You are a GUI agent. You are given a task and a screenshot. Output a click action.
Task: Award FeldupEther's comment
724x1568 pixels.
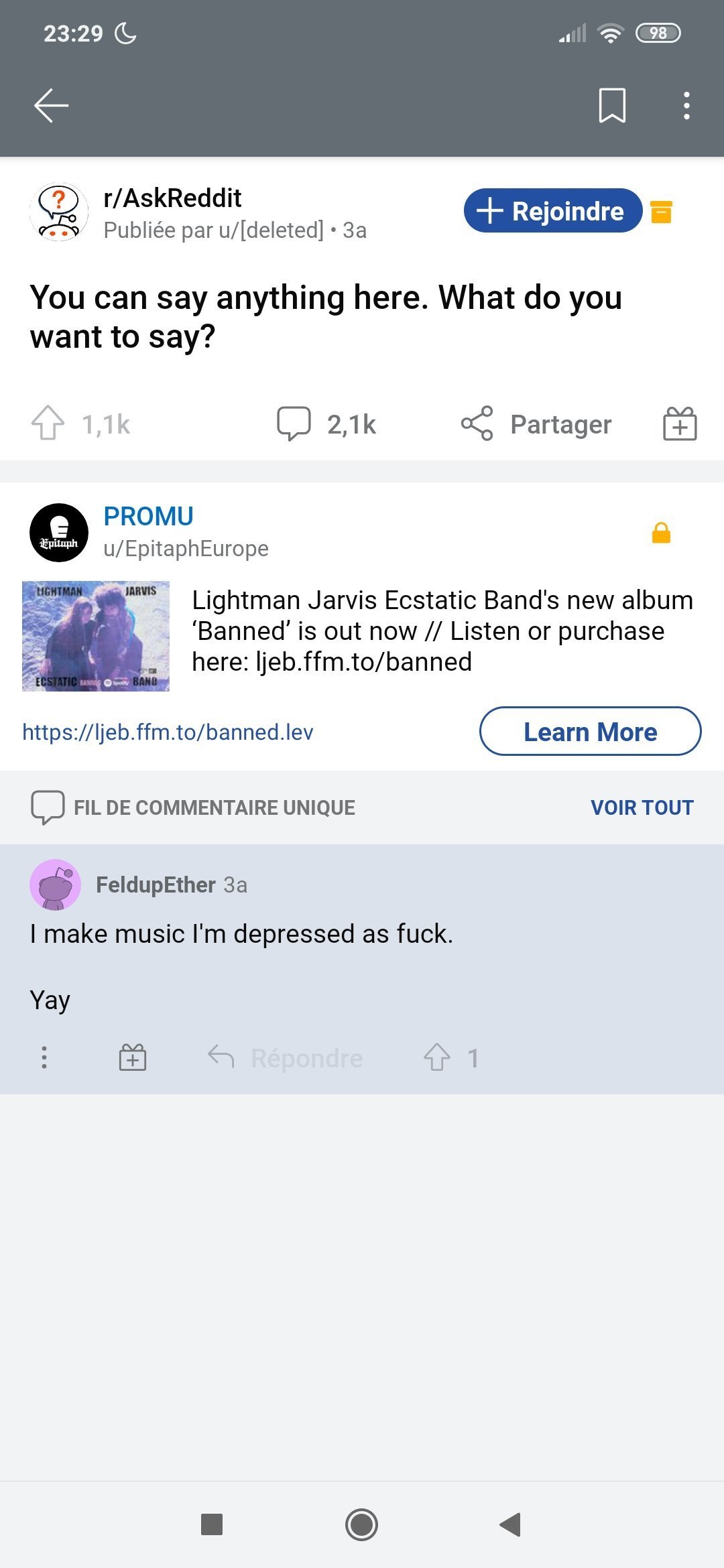pos(133,1057)
